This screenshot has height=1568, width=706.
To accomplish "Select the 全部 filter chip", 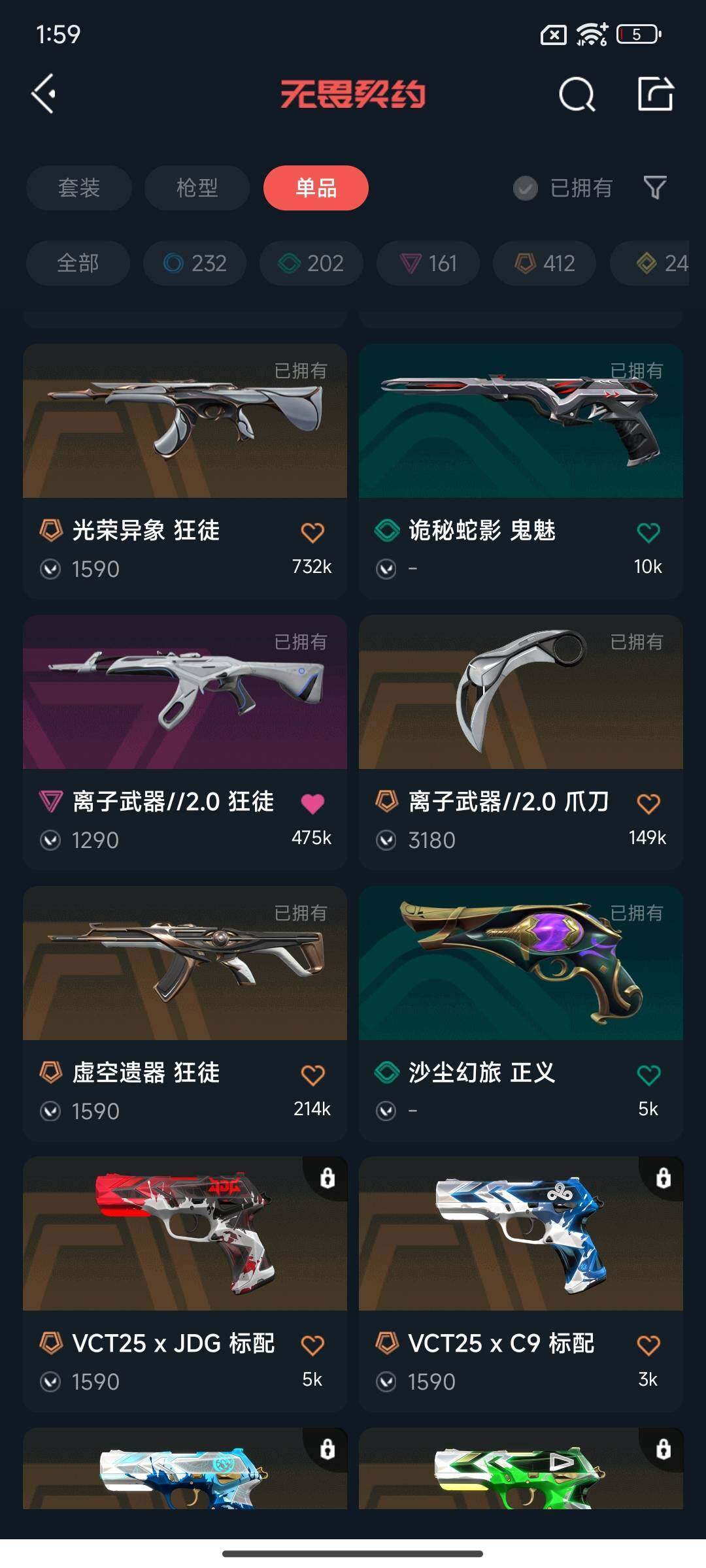I will point(78,263).
